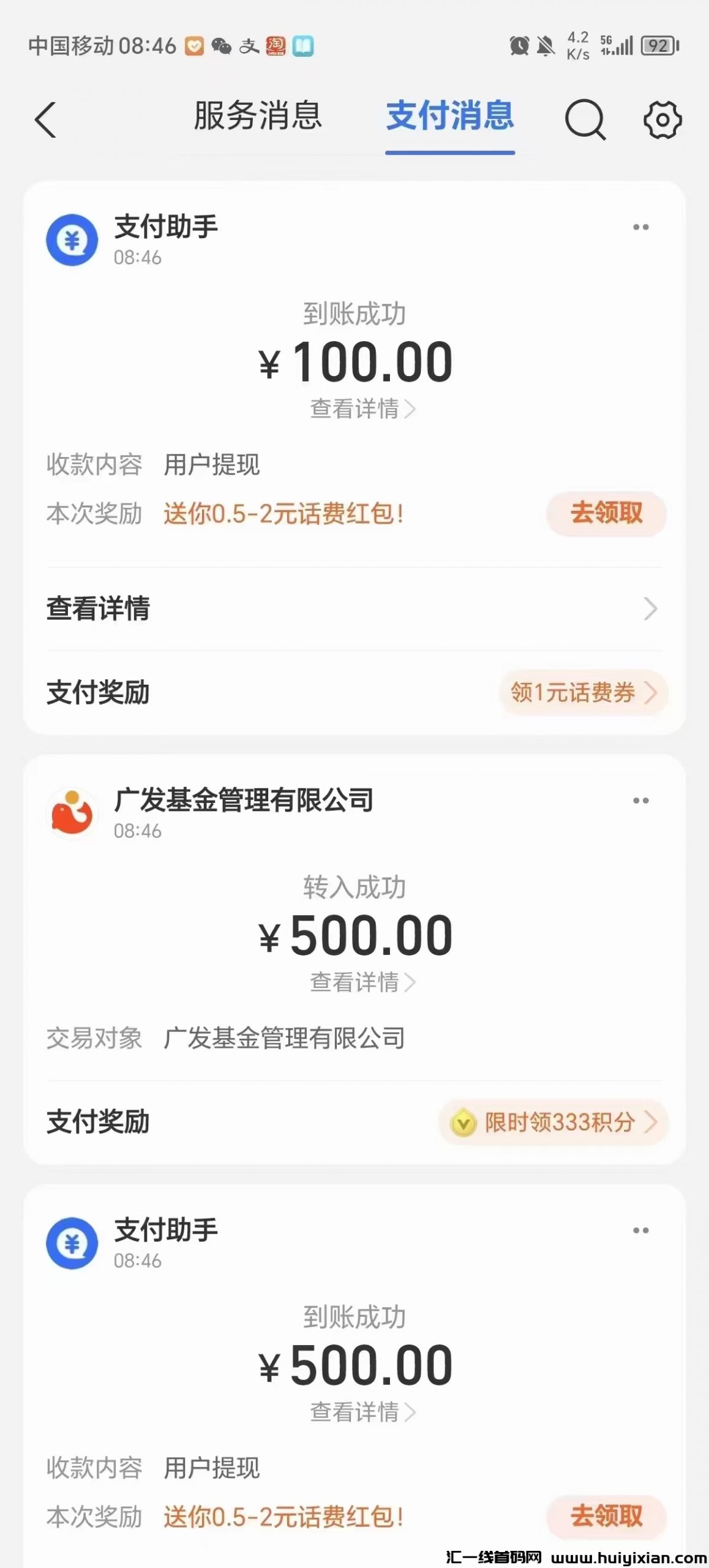Open search via the magnifier icon

pyautogui.click(x=585, y=119)
